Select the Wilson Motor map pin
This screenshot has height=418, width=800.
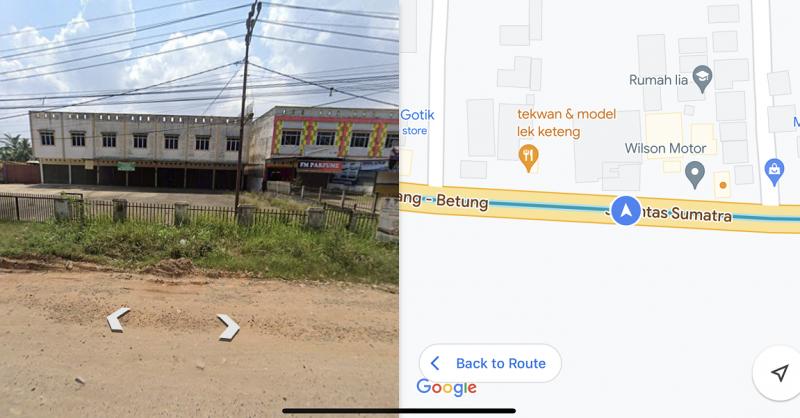[695, 174]
